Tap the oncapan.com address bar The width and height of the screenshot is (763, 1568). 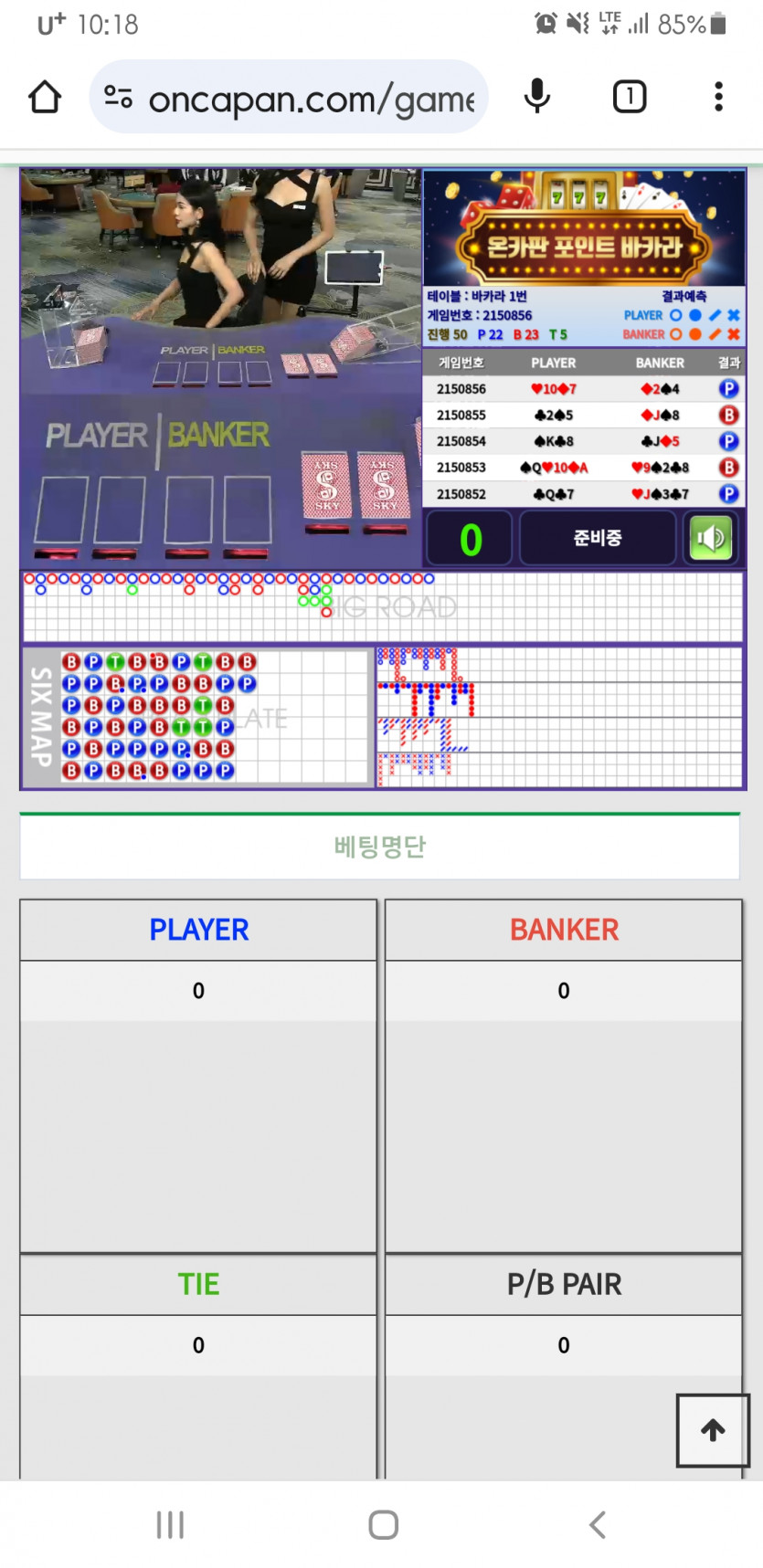[311, 98]
